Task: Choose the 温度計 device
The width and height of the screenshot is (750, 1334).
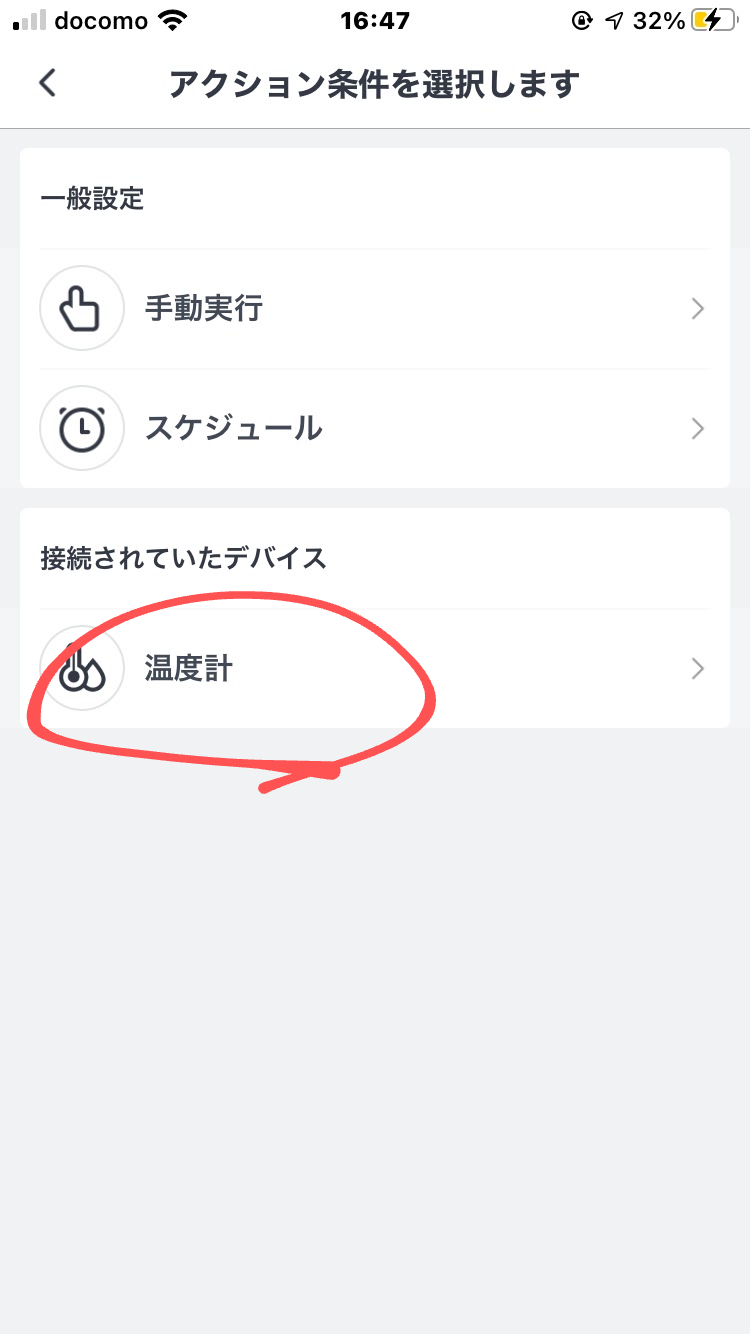Action: click(374, 668)
